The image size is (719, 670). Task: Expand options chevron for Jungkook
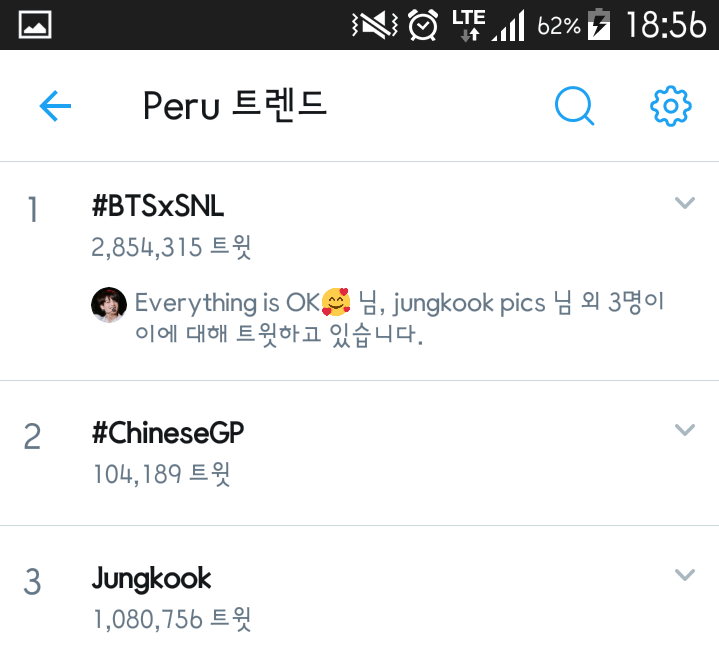point(685,575)
